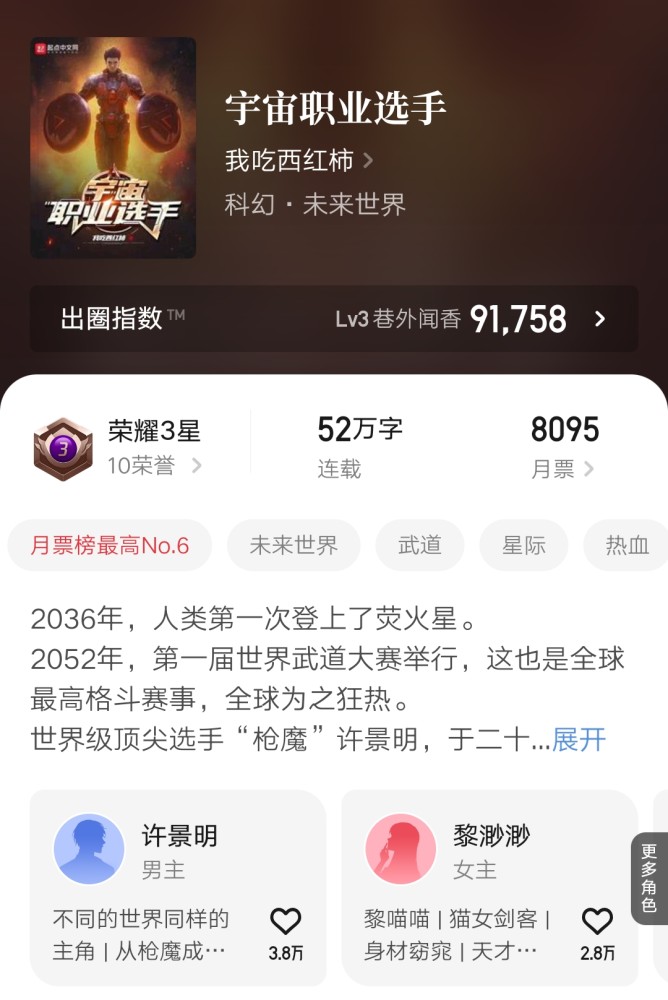Image resolution: width=668 pixels, height=1000 pixels.
Task: Open the 出圈指数 ranking bar
Action: pos(334,319)
